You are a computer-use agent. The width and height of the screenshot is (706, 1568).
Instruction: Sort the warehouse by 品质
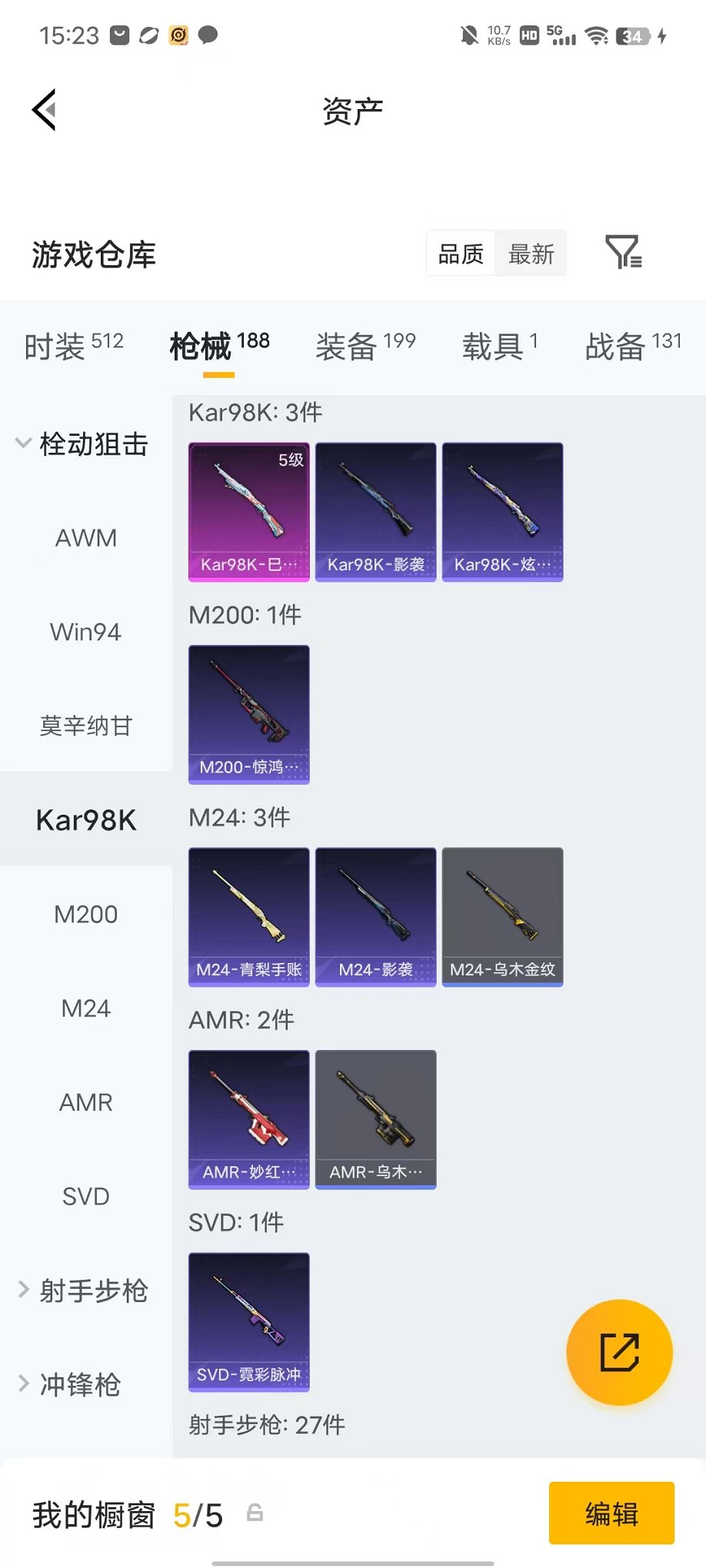tap(461, 254)
